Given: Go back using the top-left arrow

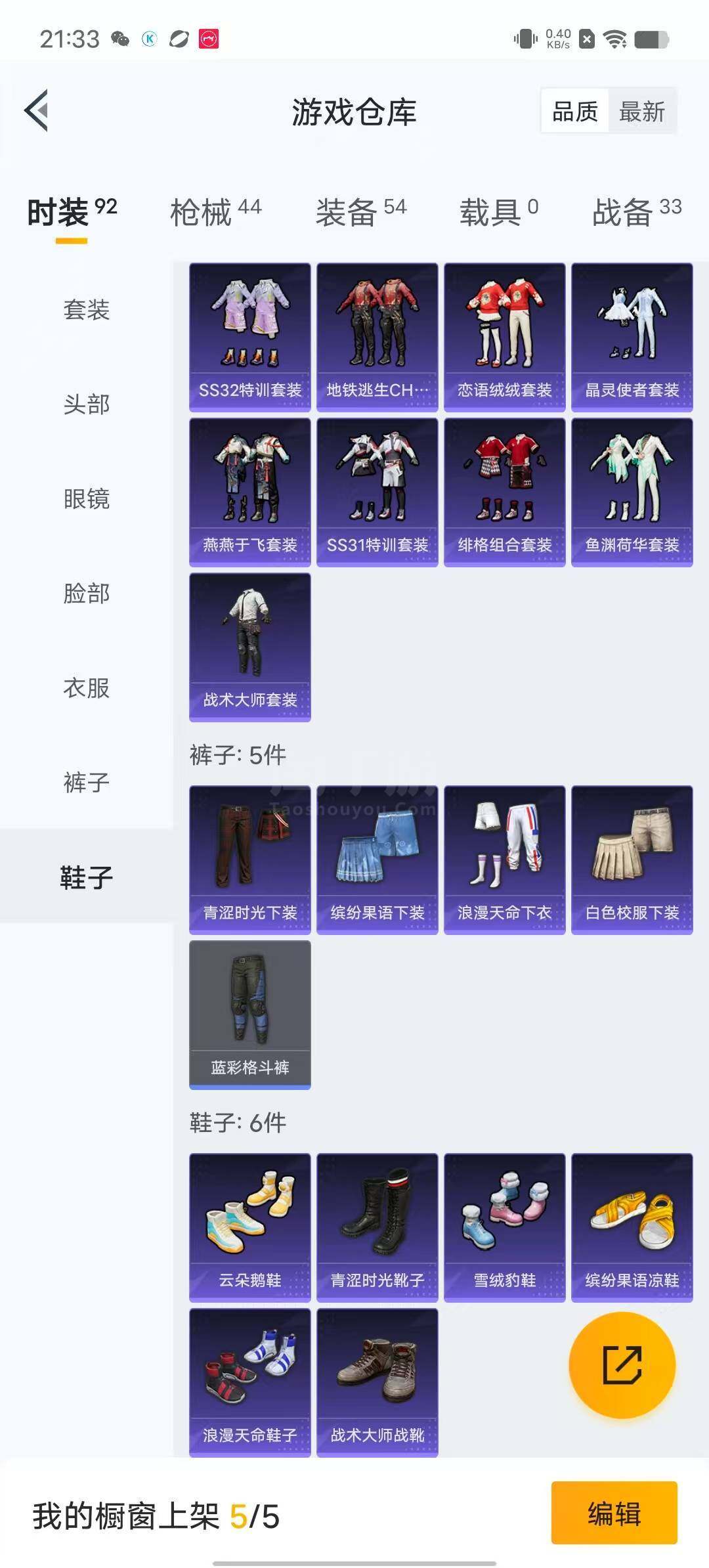Looking at the screenshot, I should pos(37,110).
